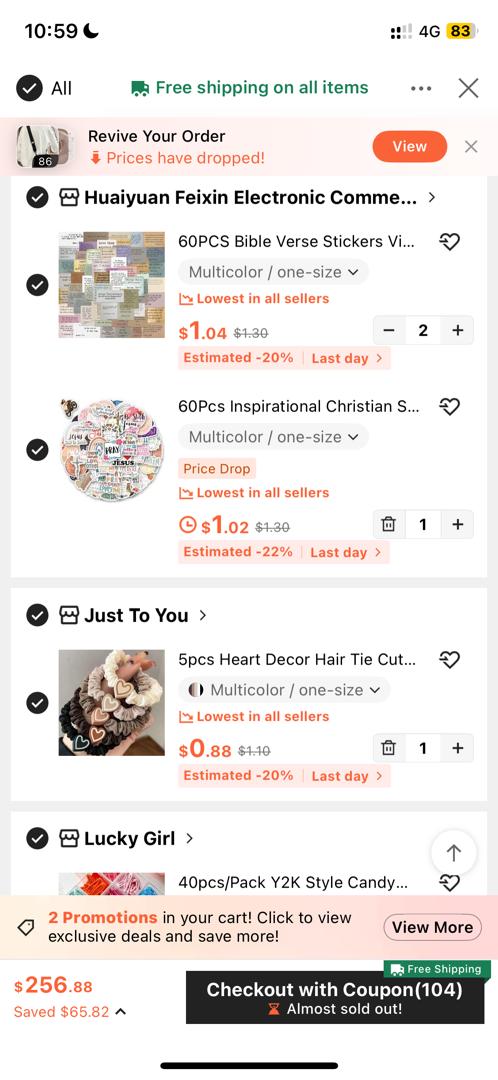Viewport: 498px width, 1080px height.
Task: Tap View on Revive Your Order banner
Action: pos(410,146)
